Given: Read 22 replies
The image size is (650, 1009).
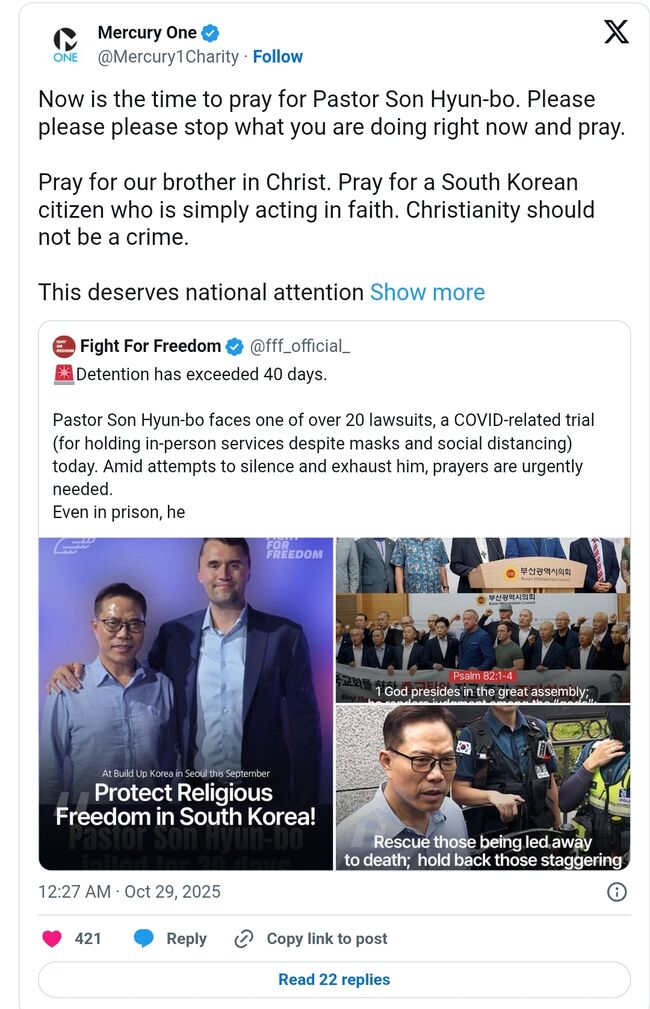Looking at the screenshot, I should pos(334,980).
